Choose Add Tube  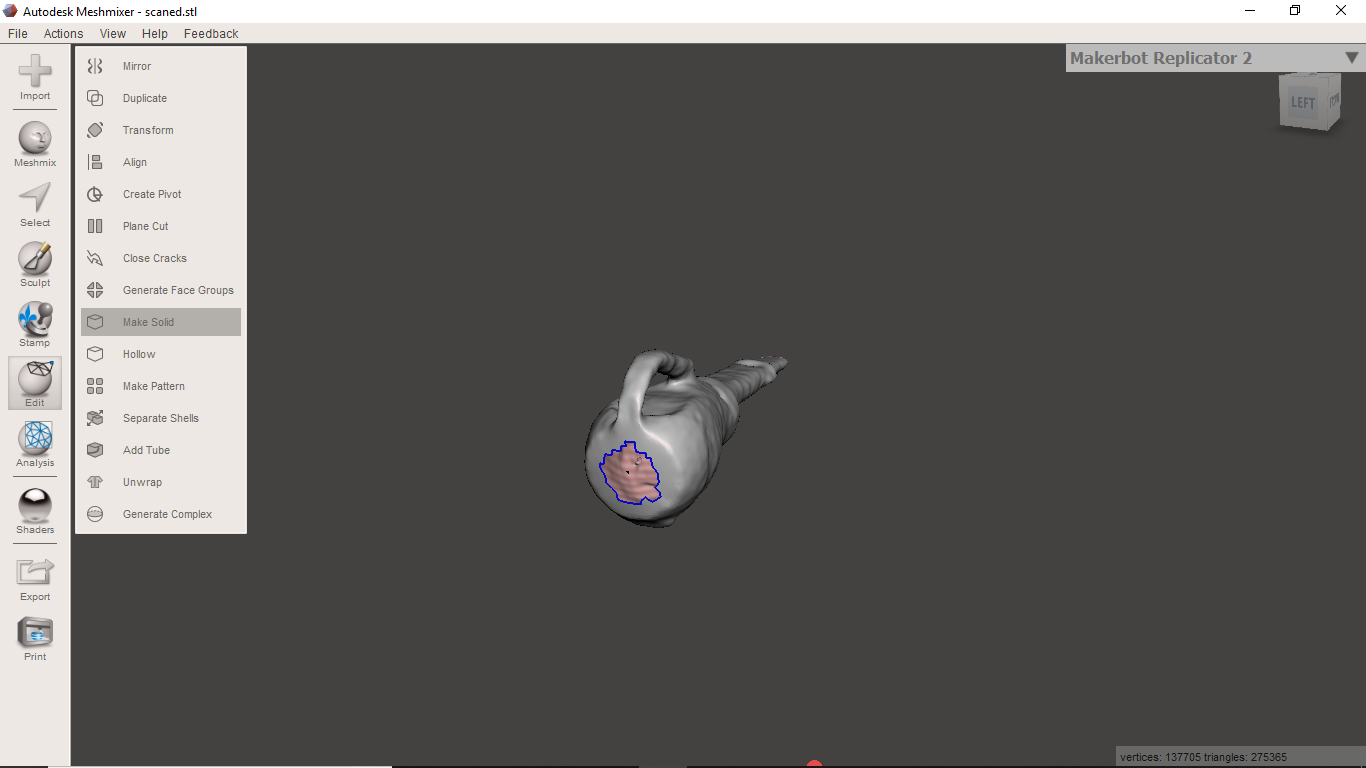146,450
